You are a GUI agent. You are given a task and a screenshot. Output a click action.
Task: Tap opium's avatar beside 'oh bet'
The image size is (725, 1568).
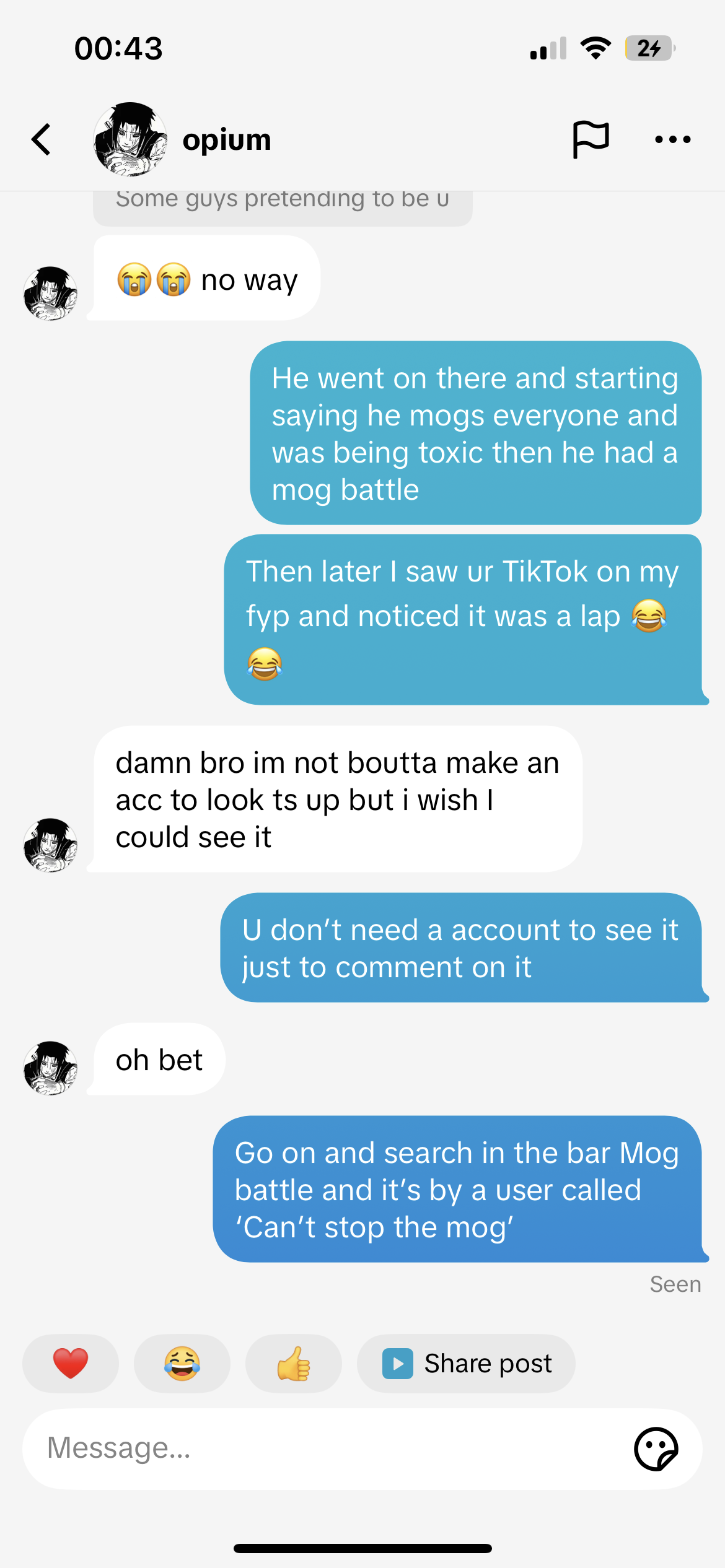click(50, 1068)
